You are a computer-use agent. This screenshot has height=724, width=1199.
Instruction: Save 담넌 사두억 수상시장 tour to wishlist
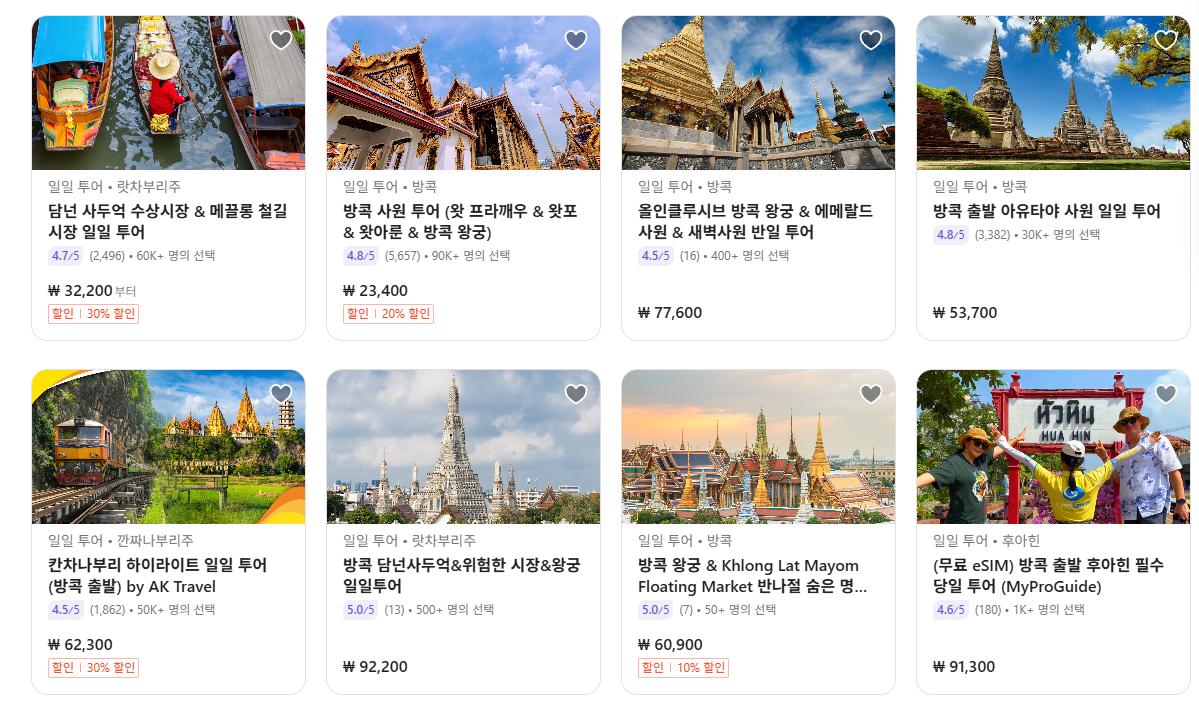pyautogui.click(x=281, y=40)
